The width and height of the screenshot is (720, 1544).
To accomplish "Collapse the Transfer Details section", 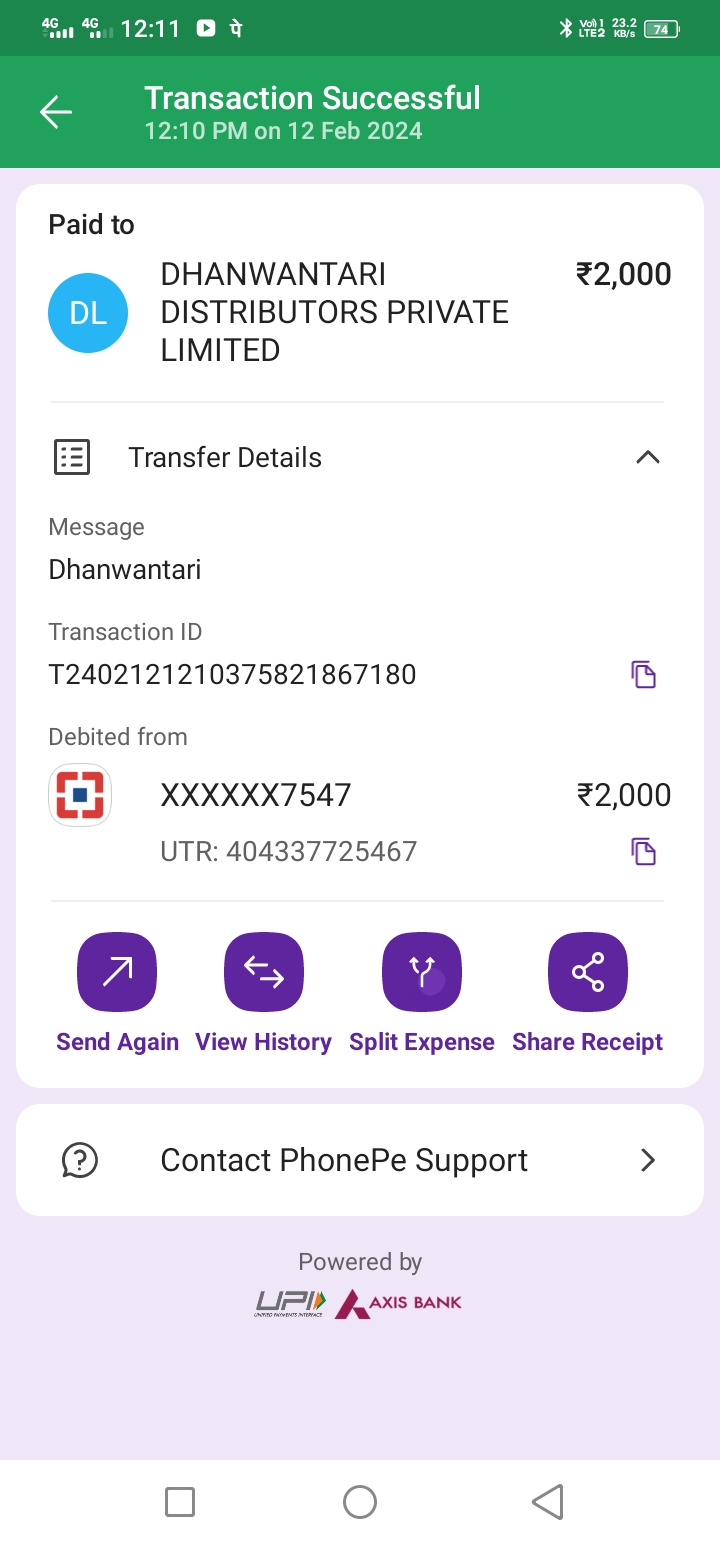I will tap(648, 457).
